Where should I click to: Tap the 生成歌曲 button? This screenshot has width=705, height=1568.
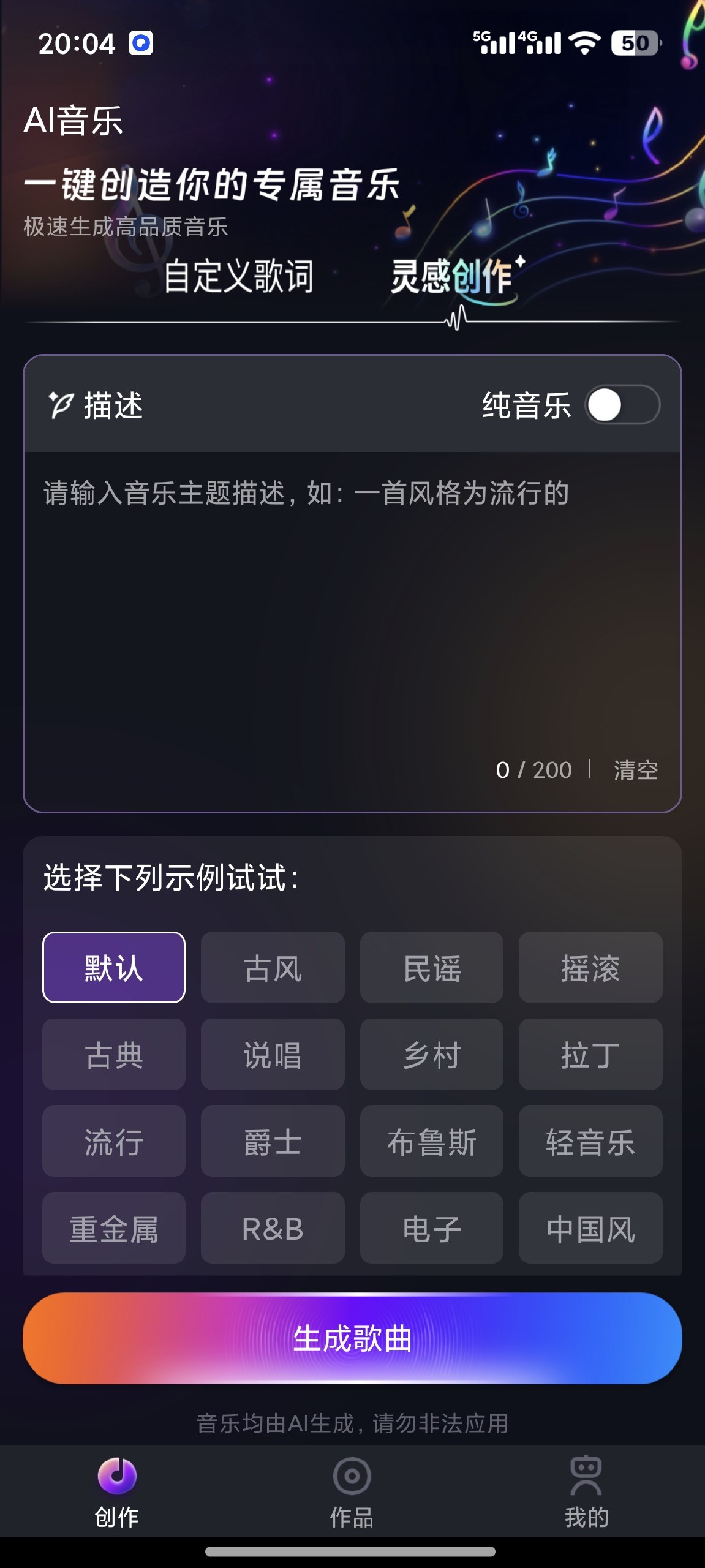pyautogui.click(x=352, y=1338)
